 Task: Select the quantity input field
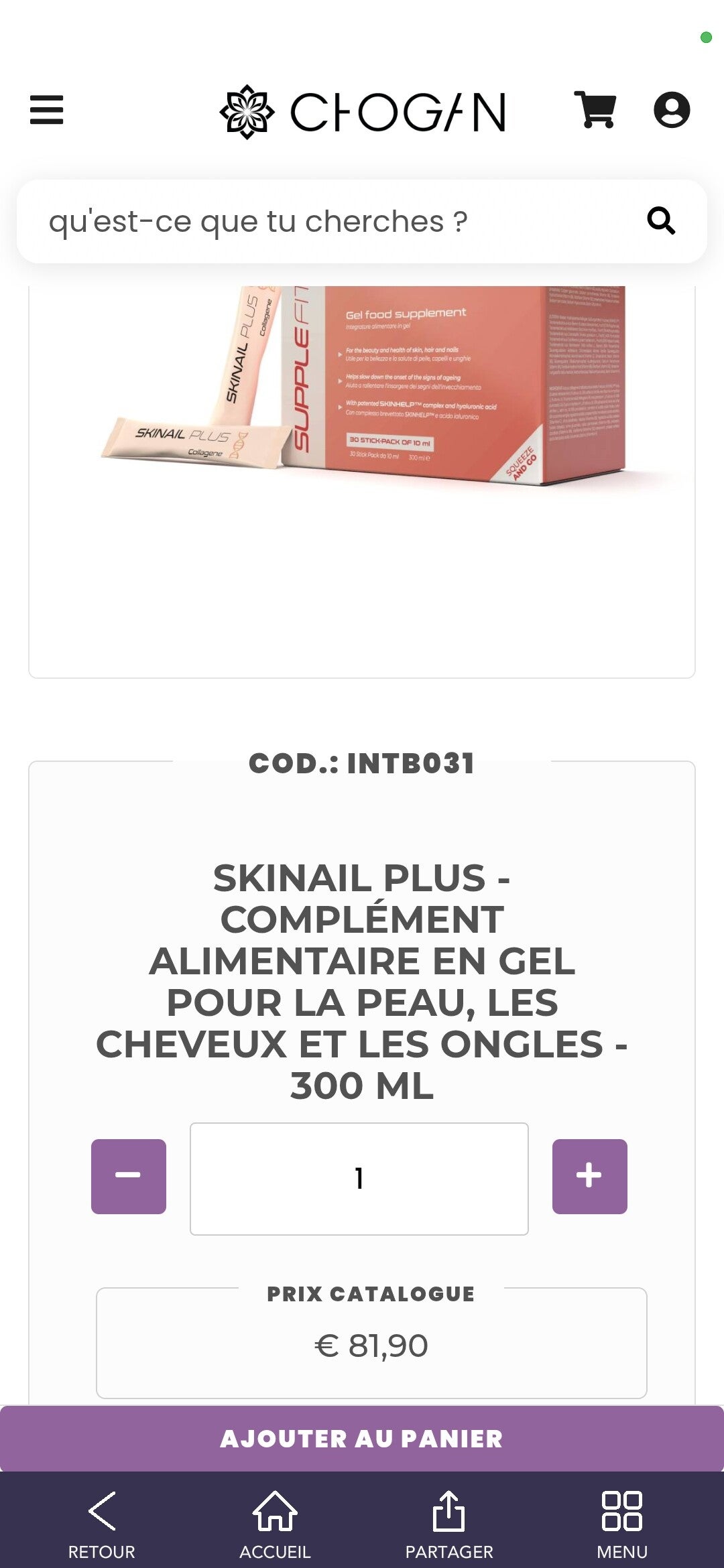pos(359,1179)
